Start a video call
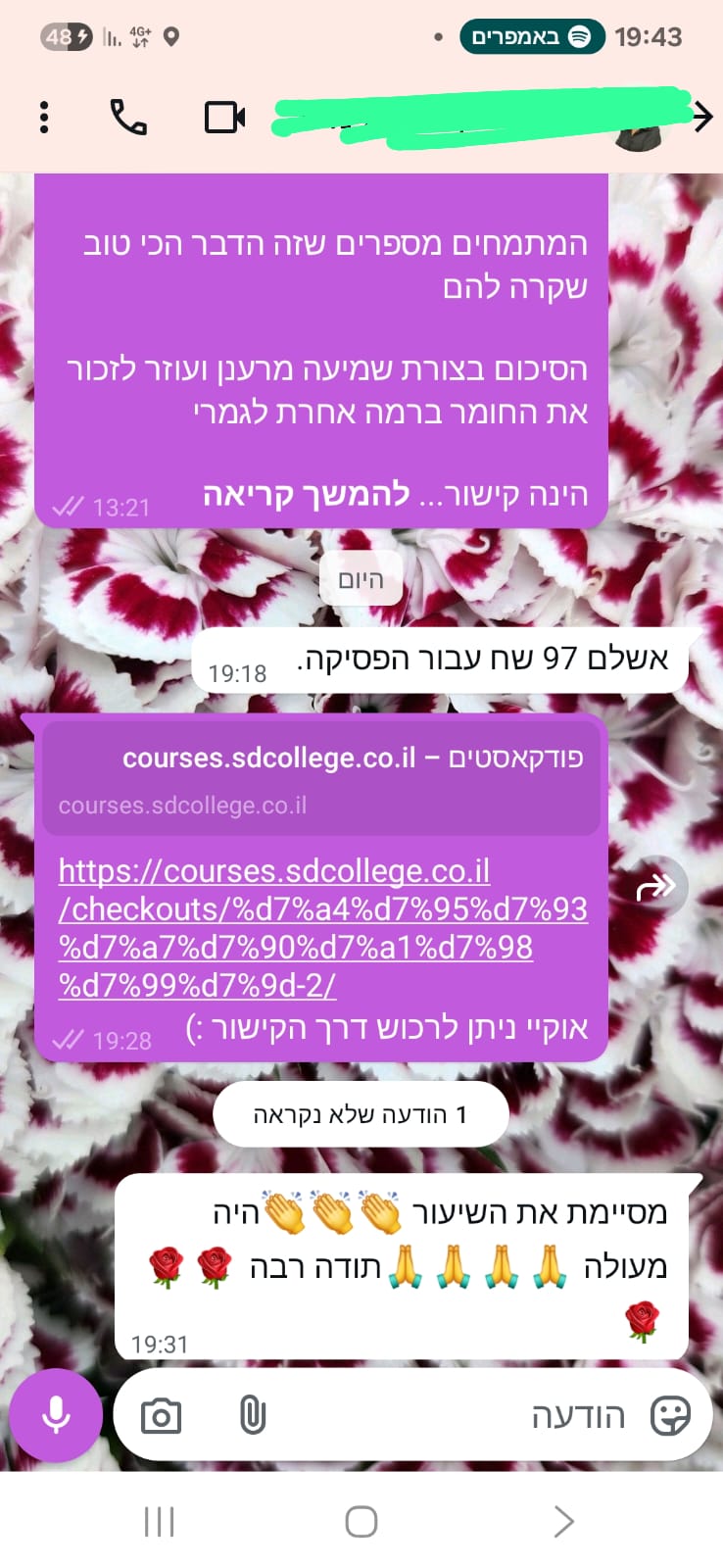 coord(224,117)
